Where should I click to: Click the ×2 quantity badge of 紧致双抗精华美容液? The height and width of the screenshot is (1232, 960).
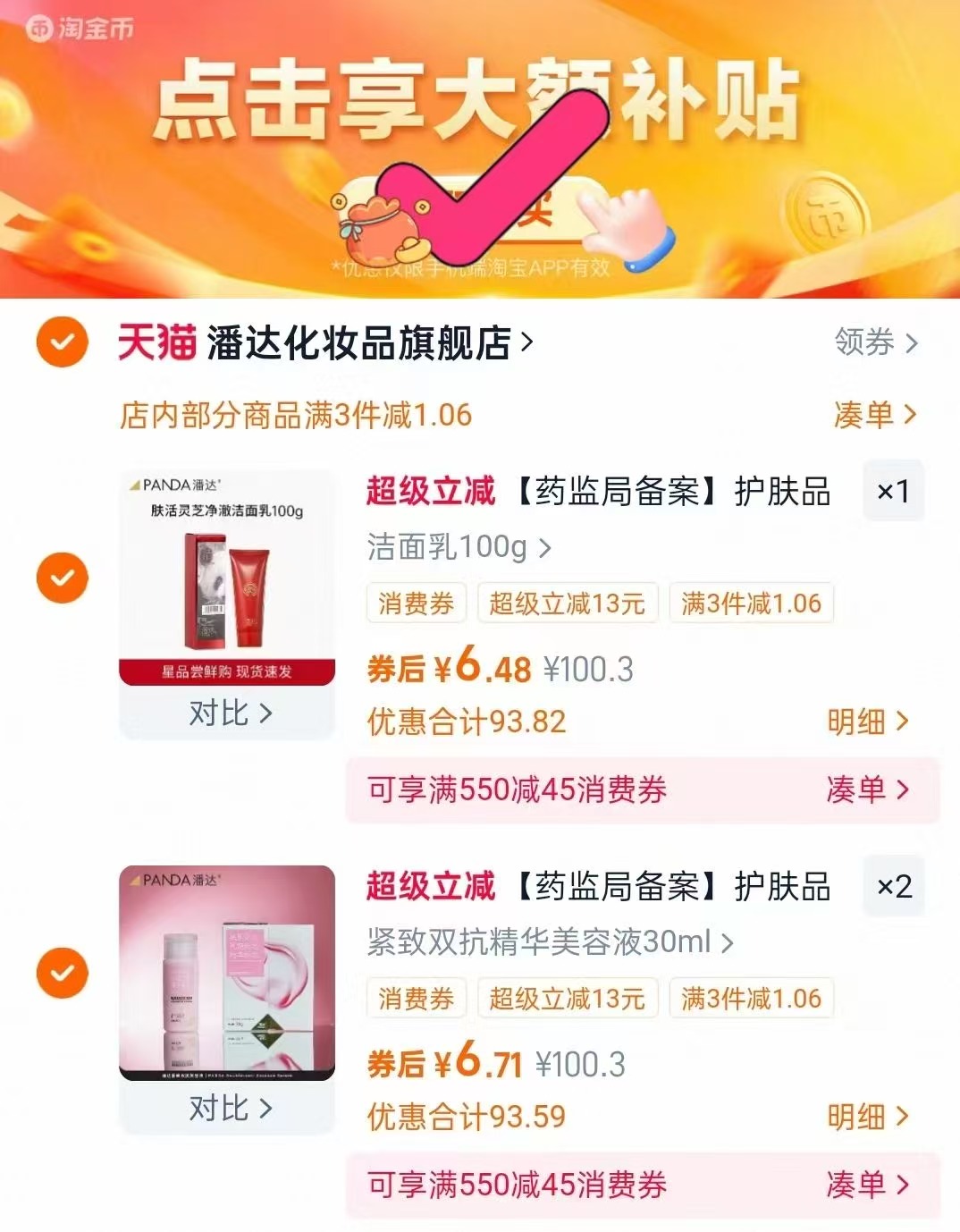click(x=894, y=886)
